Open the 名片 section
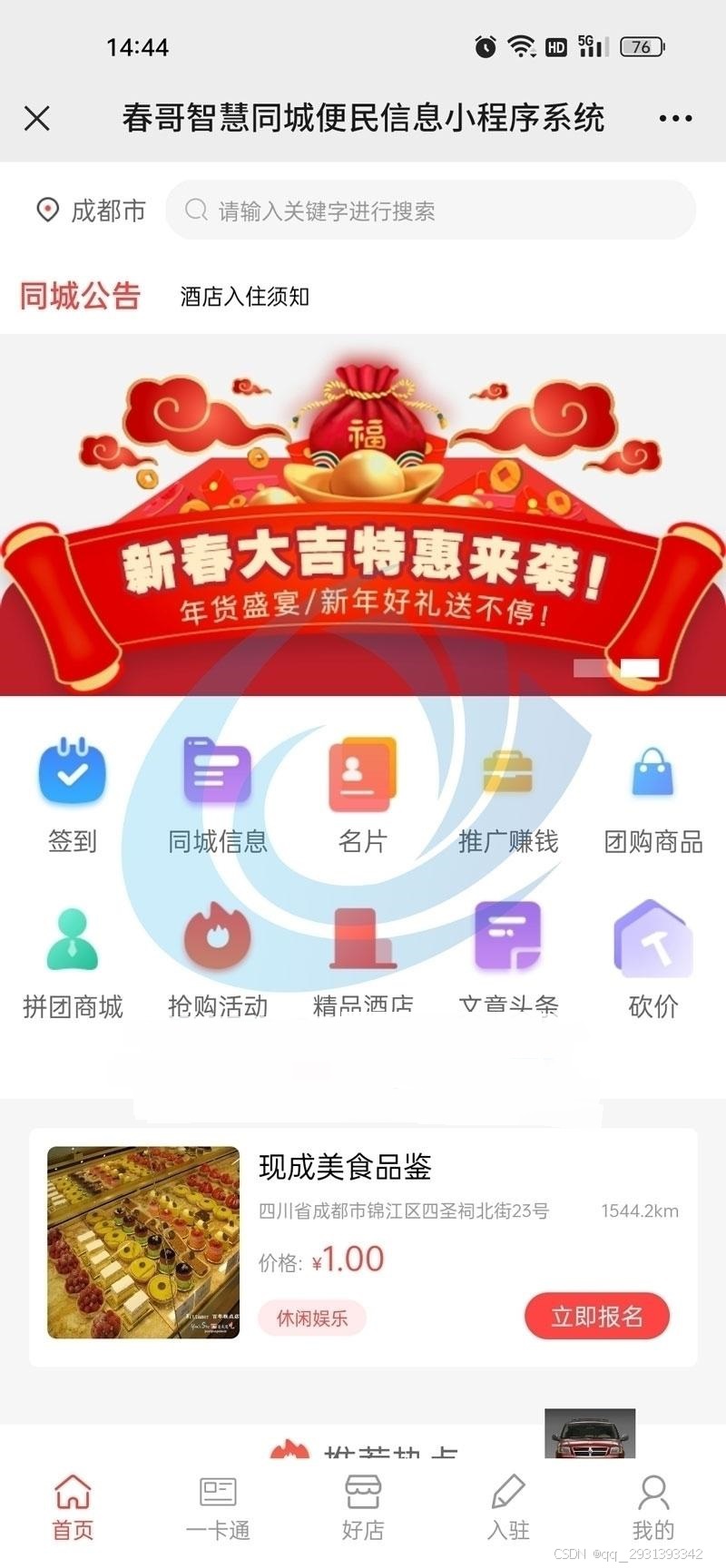The width and height of the screenshot is (726, 1568). pos(363,795)
